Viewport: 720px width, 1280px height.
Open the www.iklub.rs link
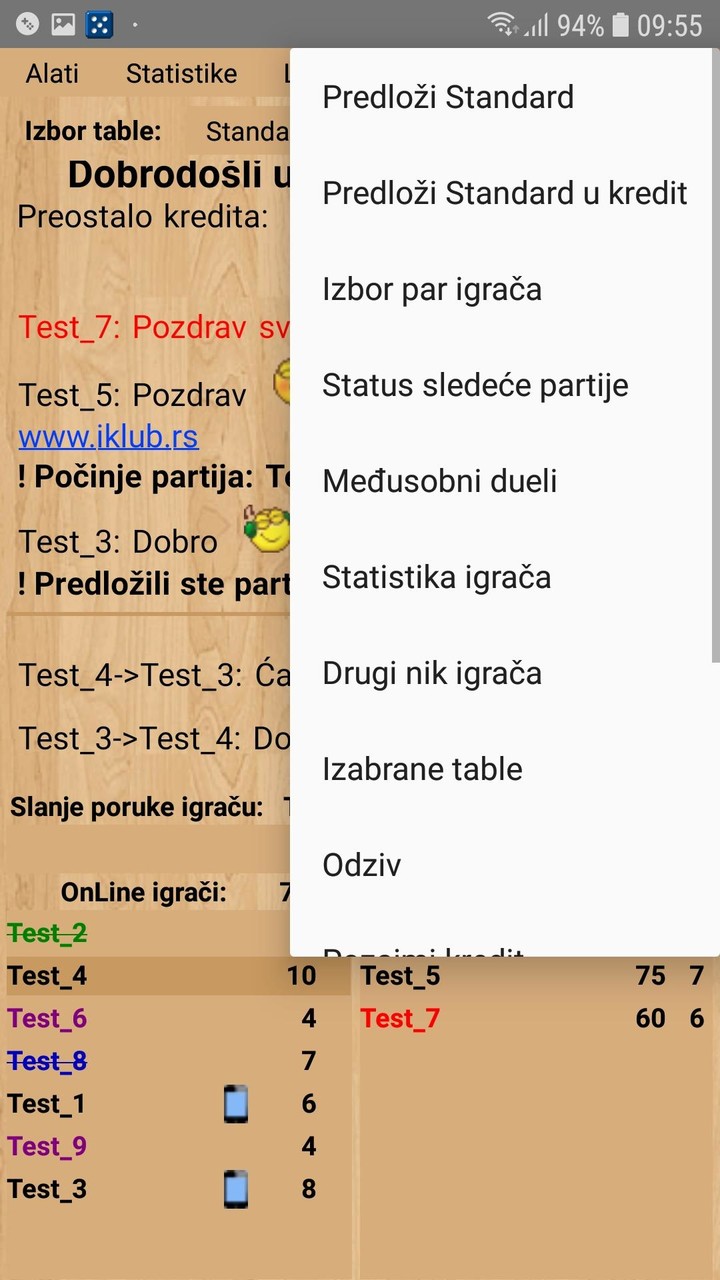click(x=108, y=437)
